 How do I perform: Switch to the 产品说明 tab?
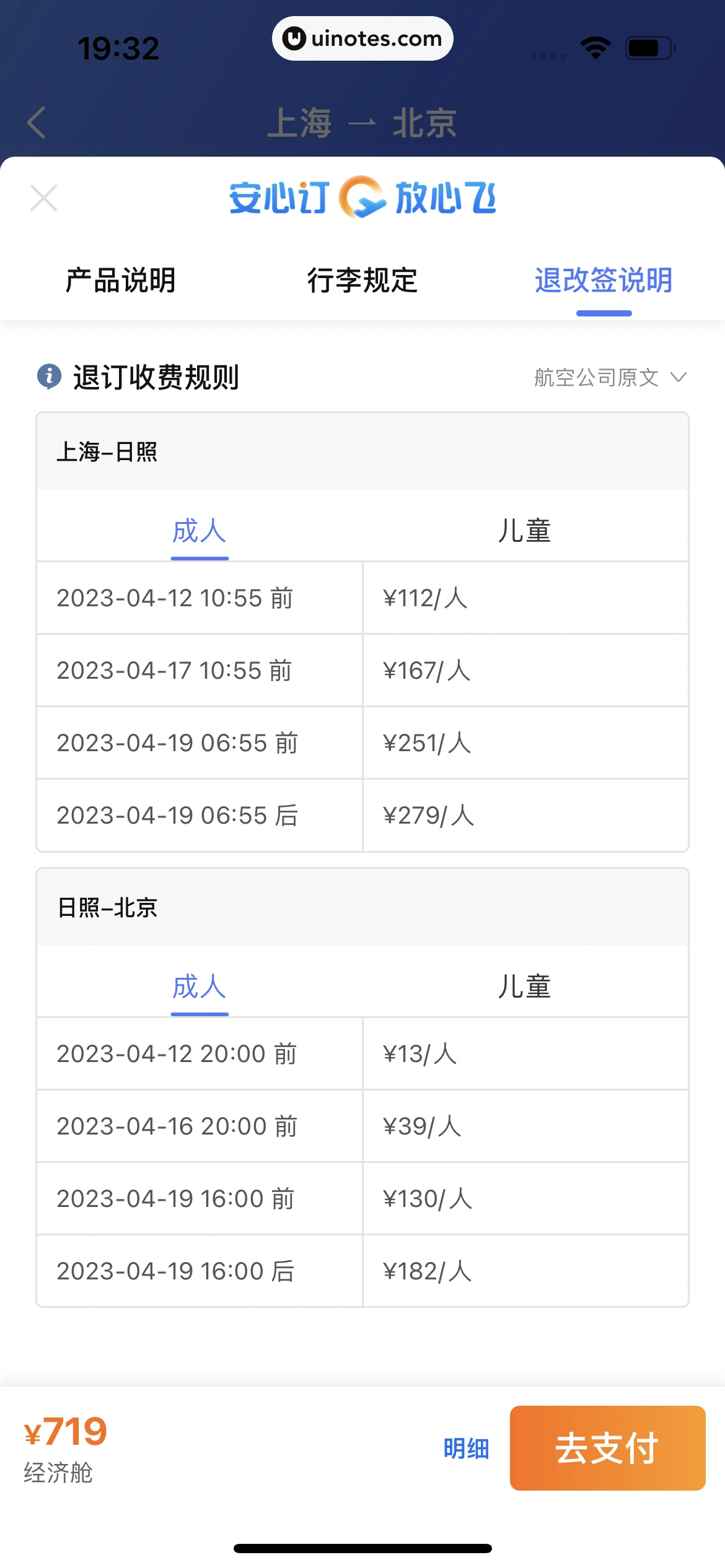(x=121, y=281)
